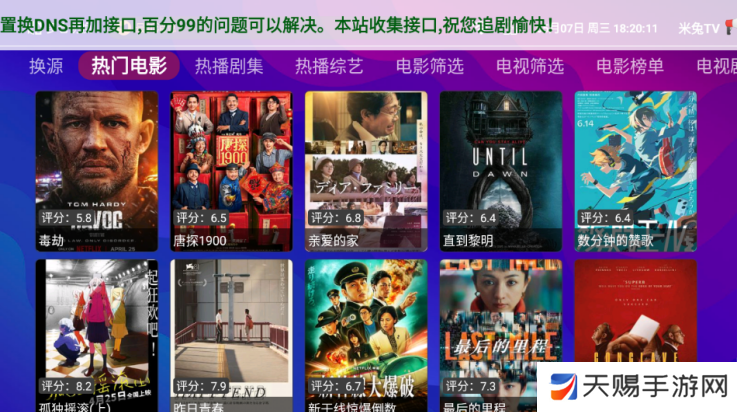Switch to the 热播剧集 tab
The width and height of the screenshot is (737, 412).
click(229, 67)
